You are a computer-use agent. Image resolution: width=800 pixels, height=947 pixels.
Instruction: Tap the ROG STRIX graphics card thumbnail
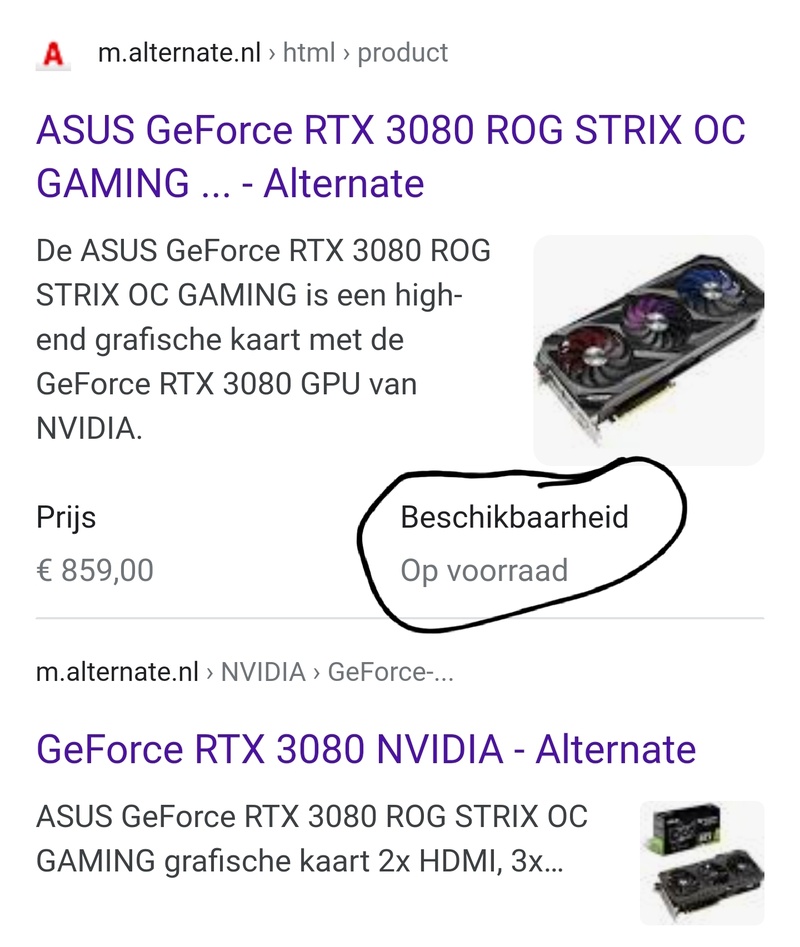pyautogui.click(x=648, y=350)
